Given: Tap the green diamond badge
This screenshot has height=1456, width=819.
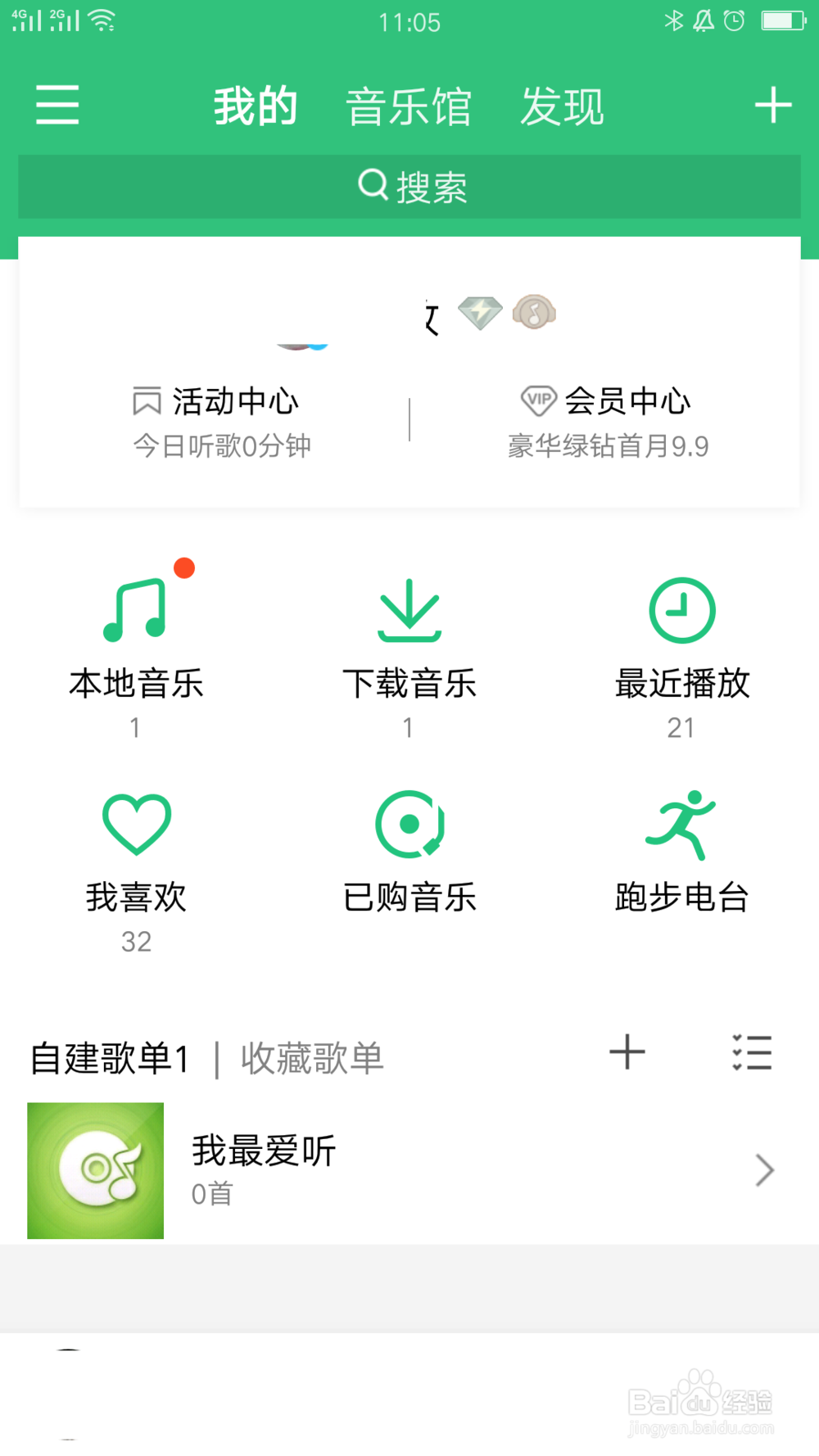Looking at the screenshot, I should (x=480, y=312).
